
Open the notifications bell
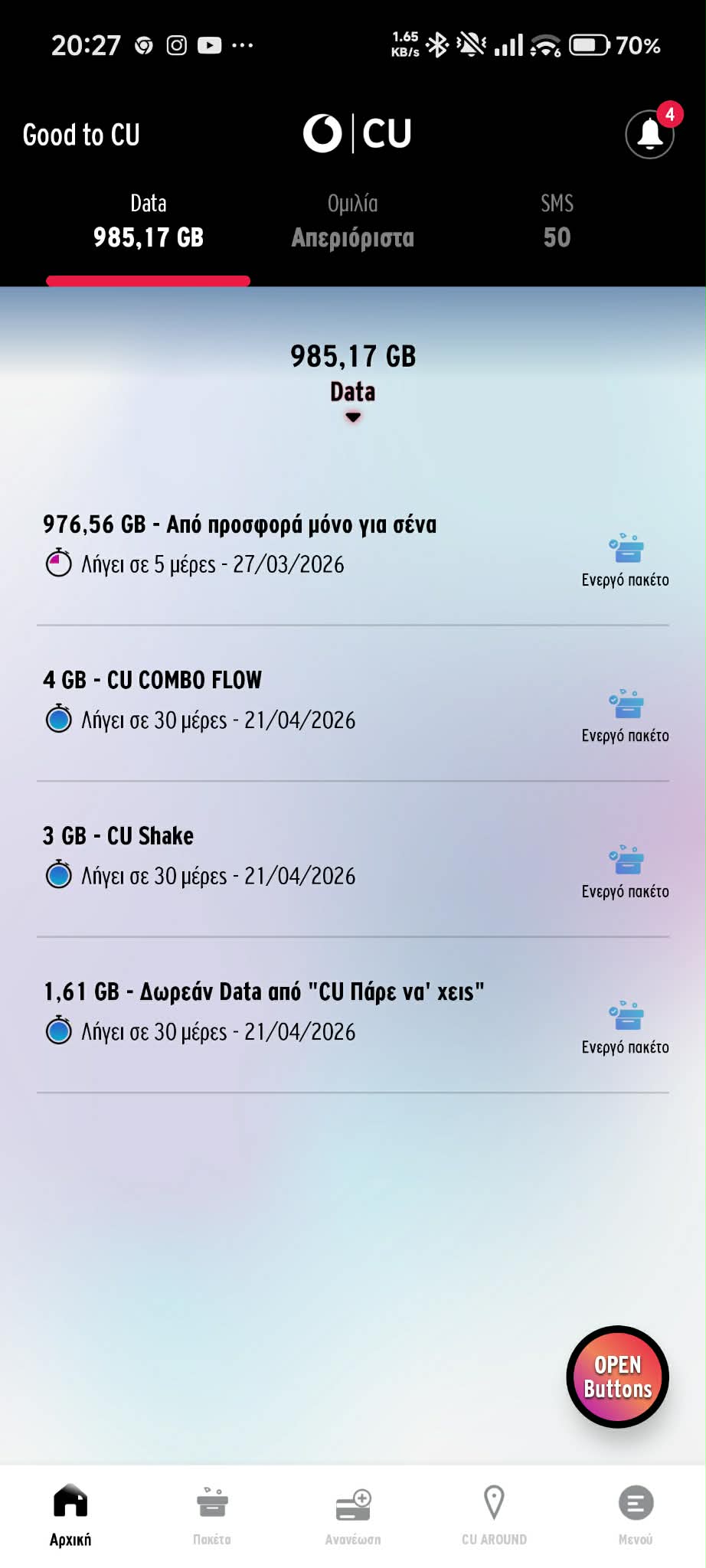coord(649,134)
